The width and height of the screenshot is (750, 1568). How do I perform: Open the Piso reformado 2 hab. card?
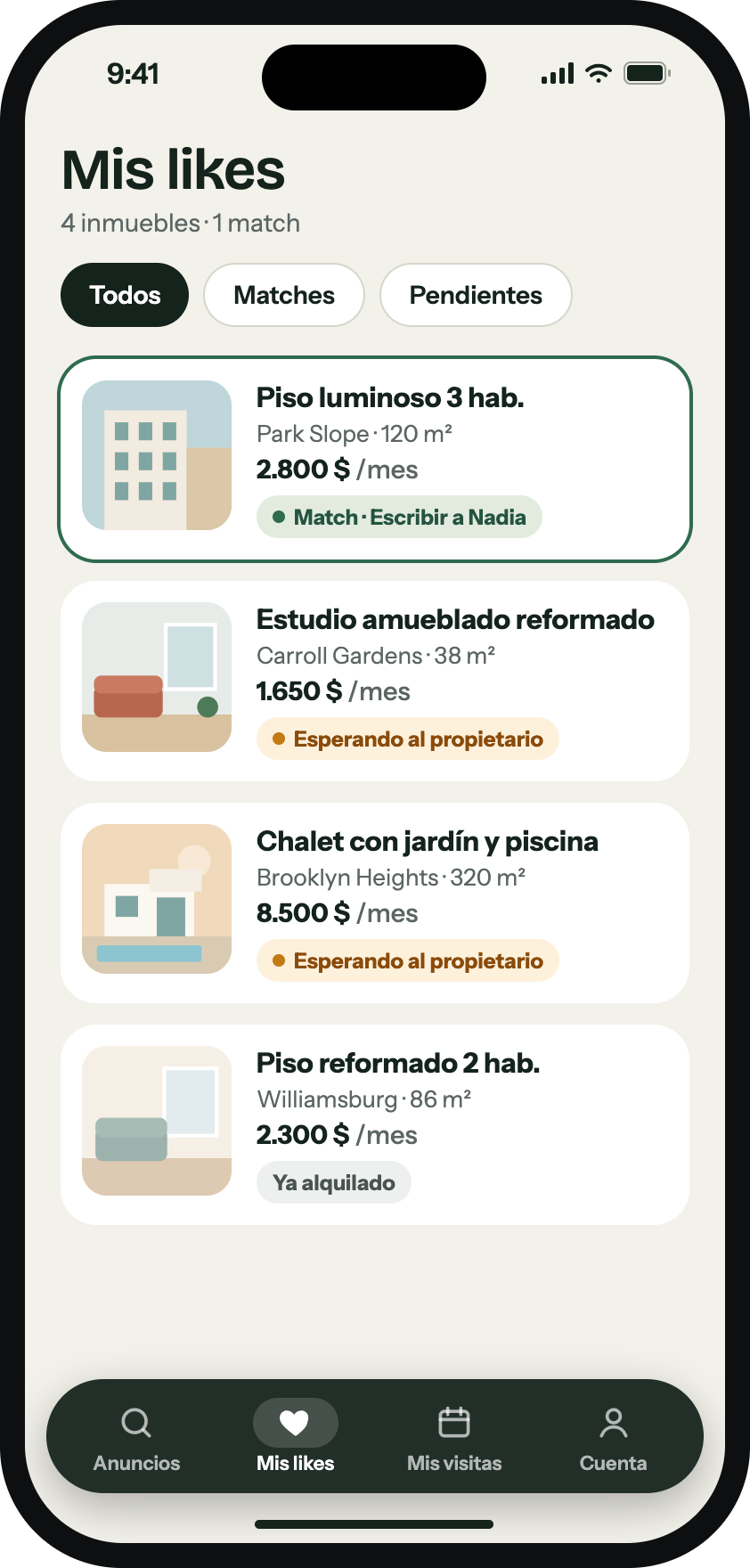point(375,1125)
